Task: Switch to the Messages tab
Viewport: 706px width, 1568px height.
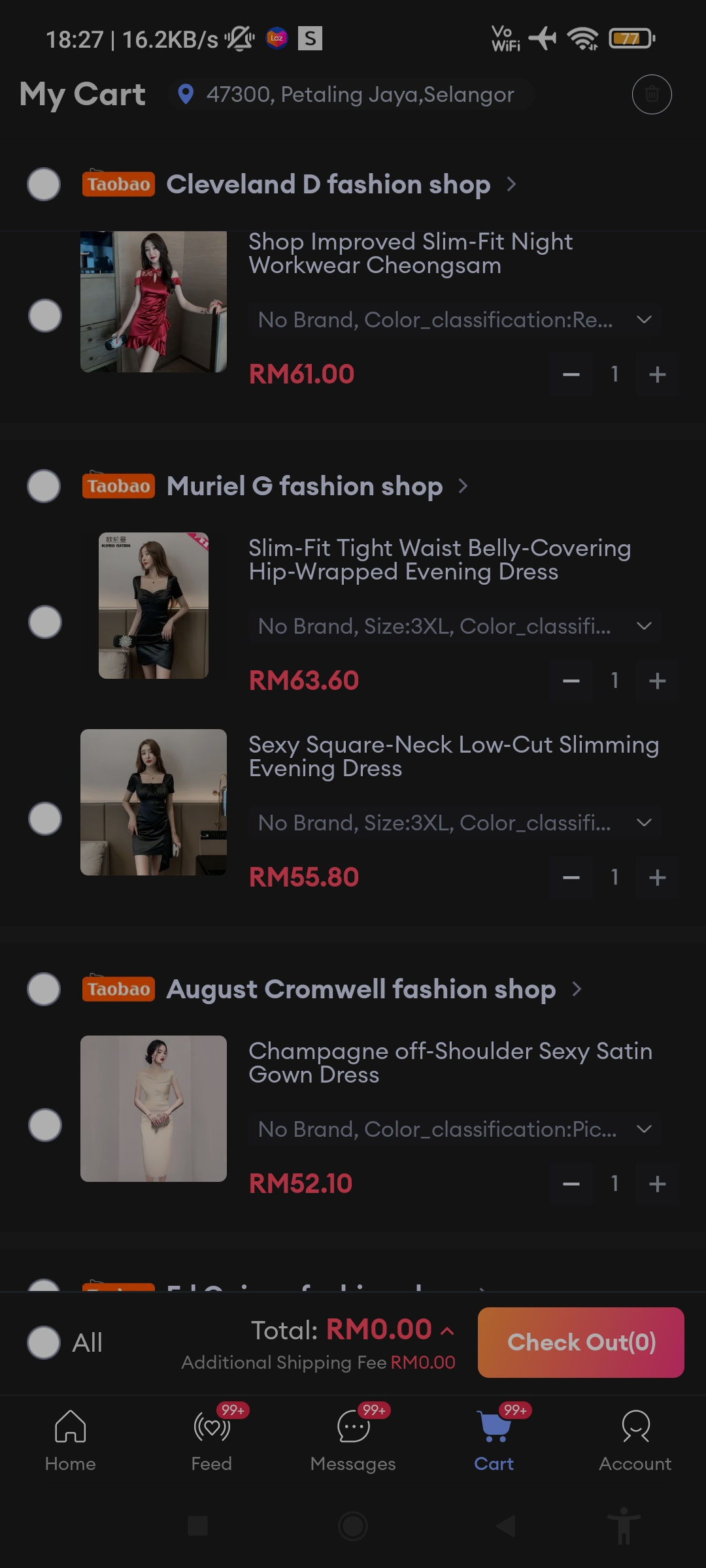Action: pyautogui.click(x=353, y=1437)
